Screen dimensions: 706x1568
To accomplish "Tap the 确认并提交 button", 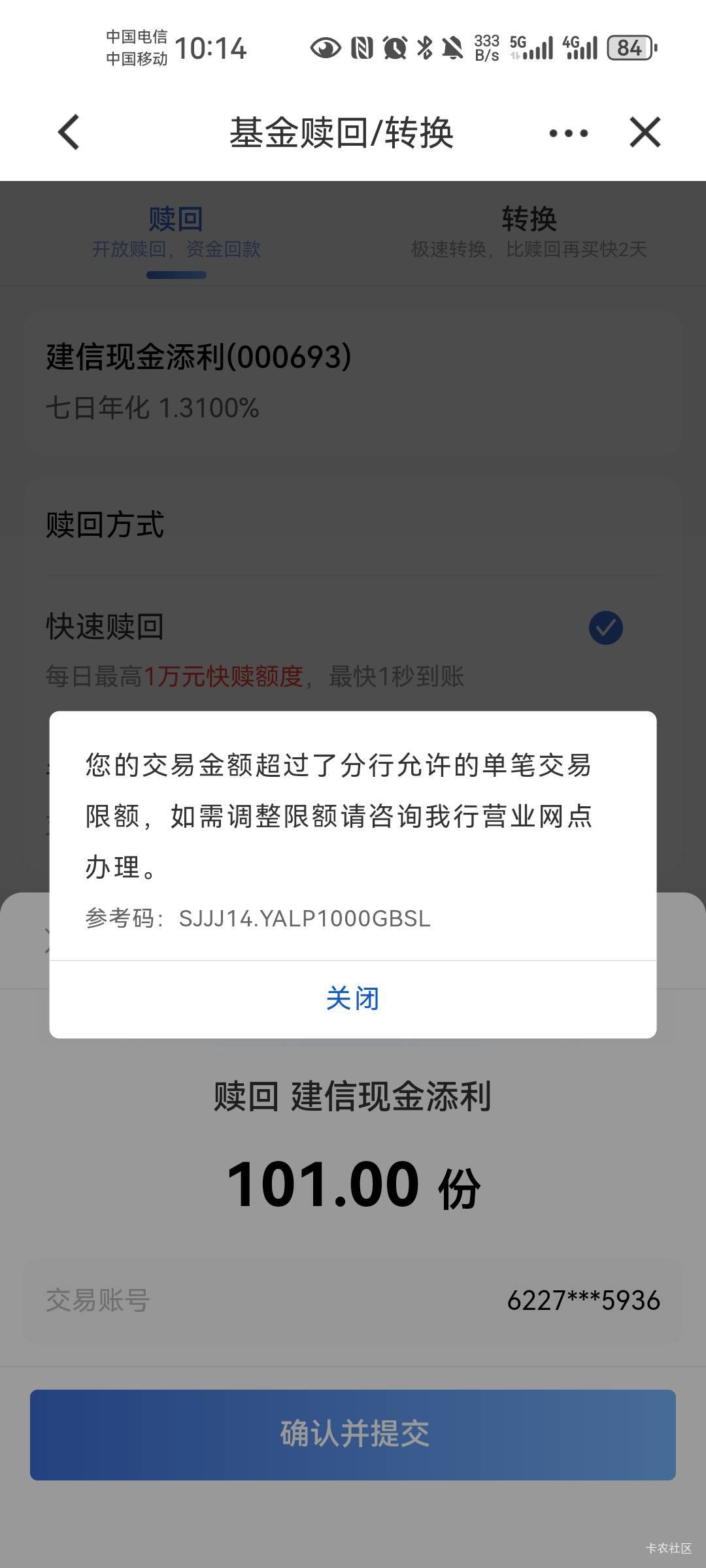I will [353, 1434].
